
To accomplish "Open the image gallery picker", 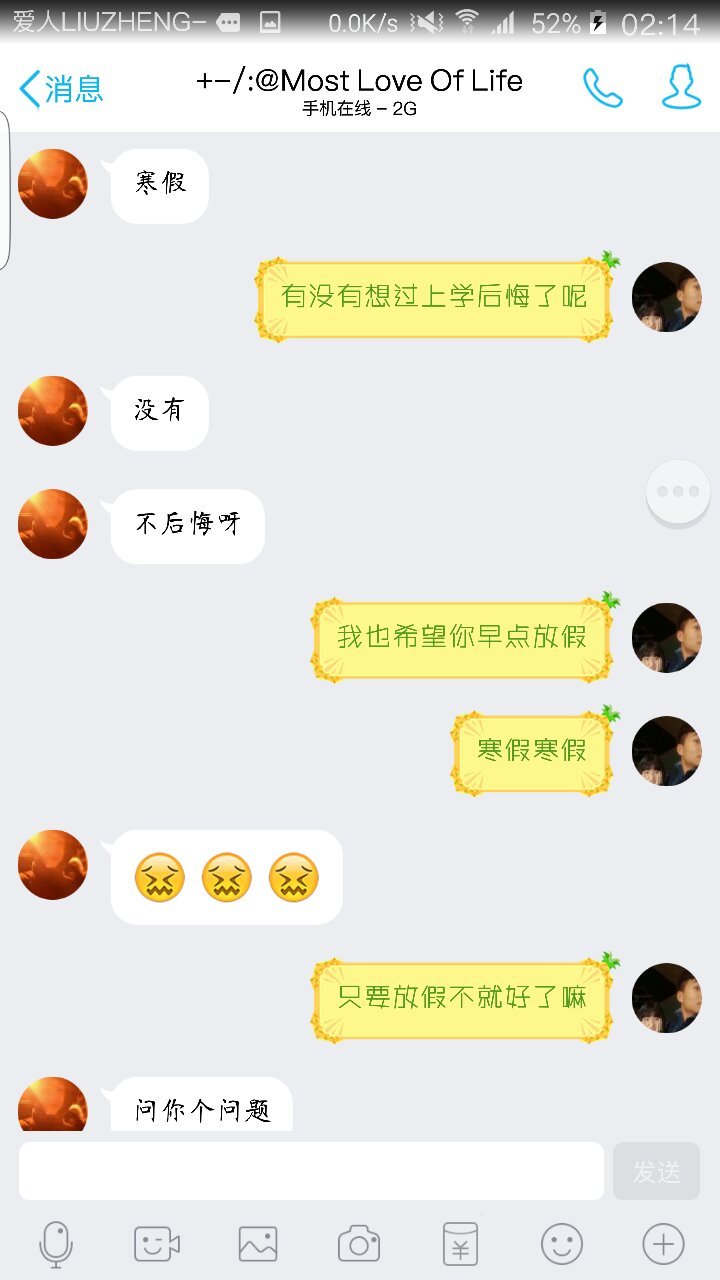I will click(258, 1245).
